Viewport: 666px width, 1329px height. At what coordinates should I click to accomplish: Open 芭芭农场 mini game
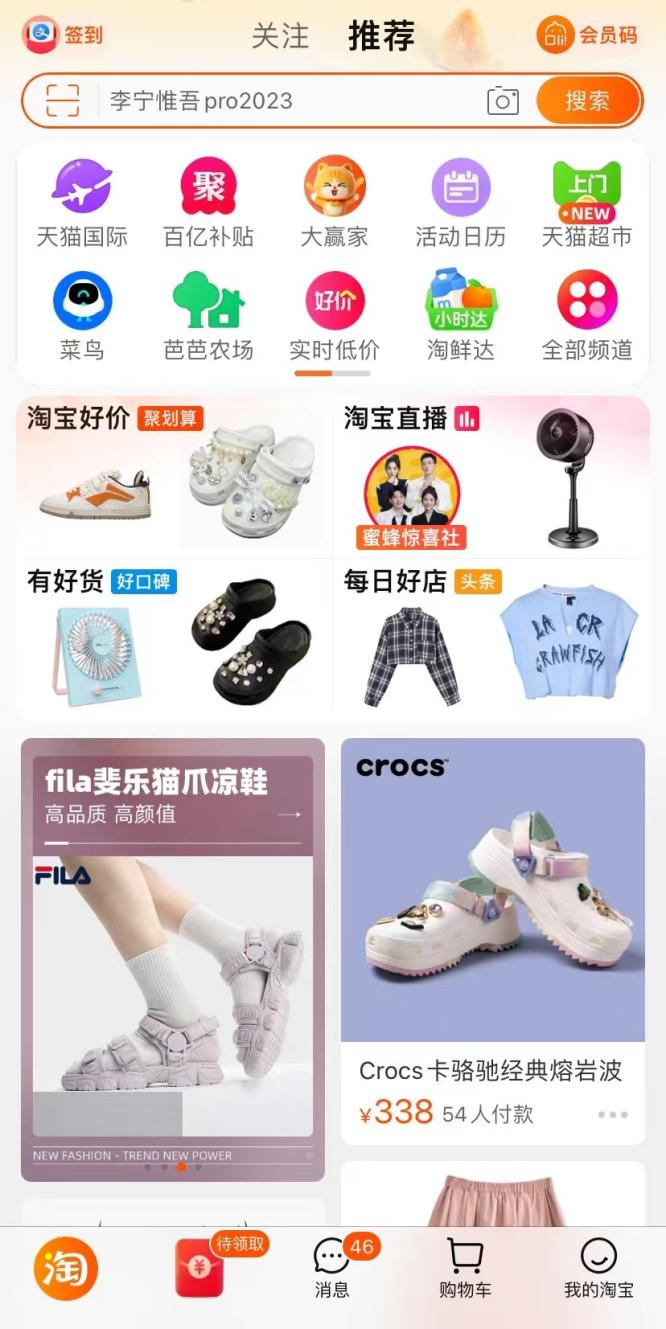pyautogui.click(x=208, y=317)
